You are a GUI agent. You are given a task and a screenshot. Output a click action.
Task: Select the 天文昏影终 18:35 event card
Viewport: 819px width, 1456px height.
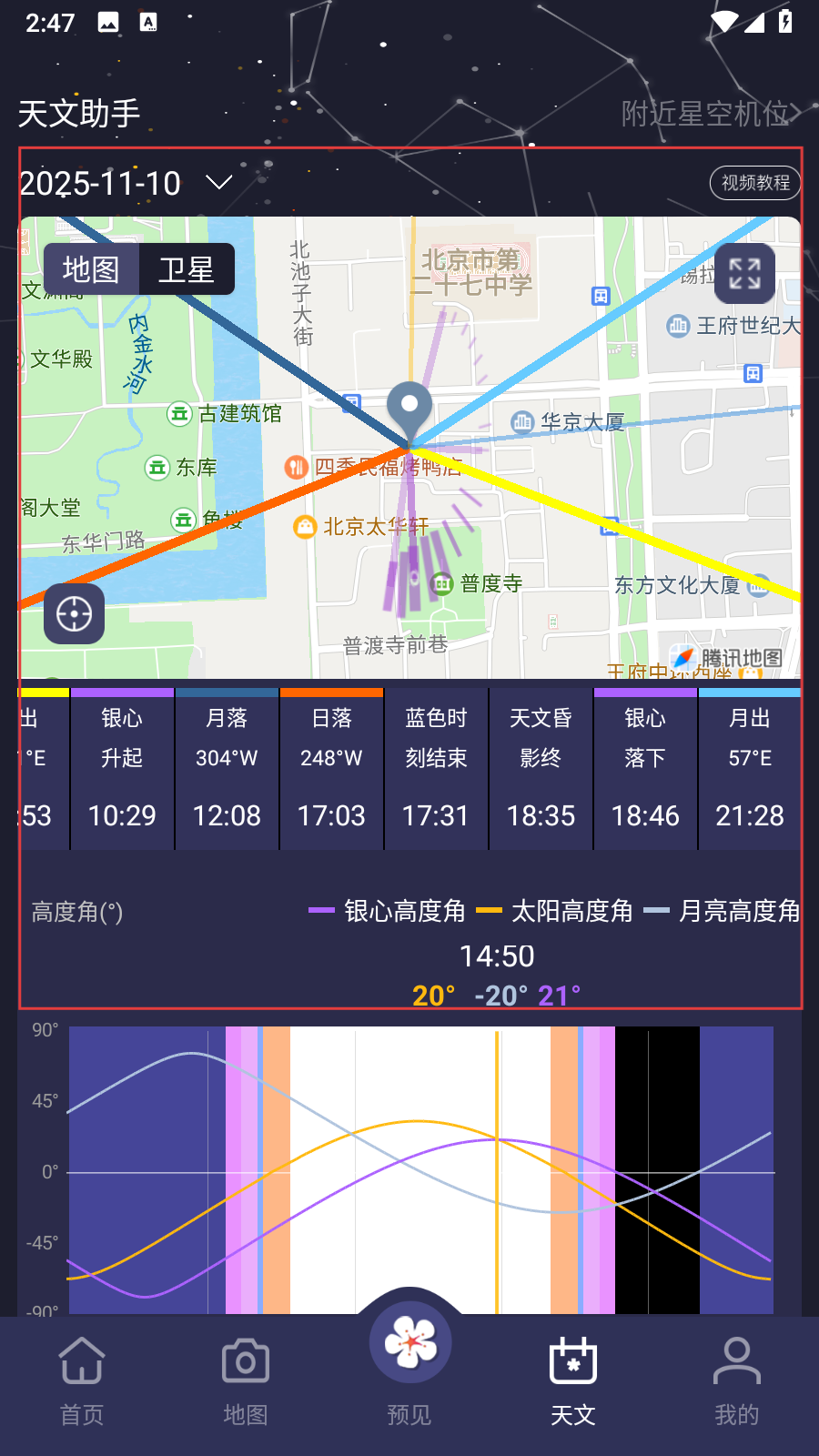(541, 769)
